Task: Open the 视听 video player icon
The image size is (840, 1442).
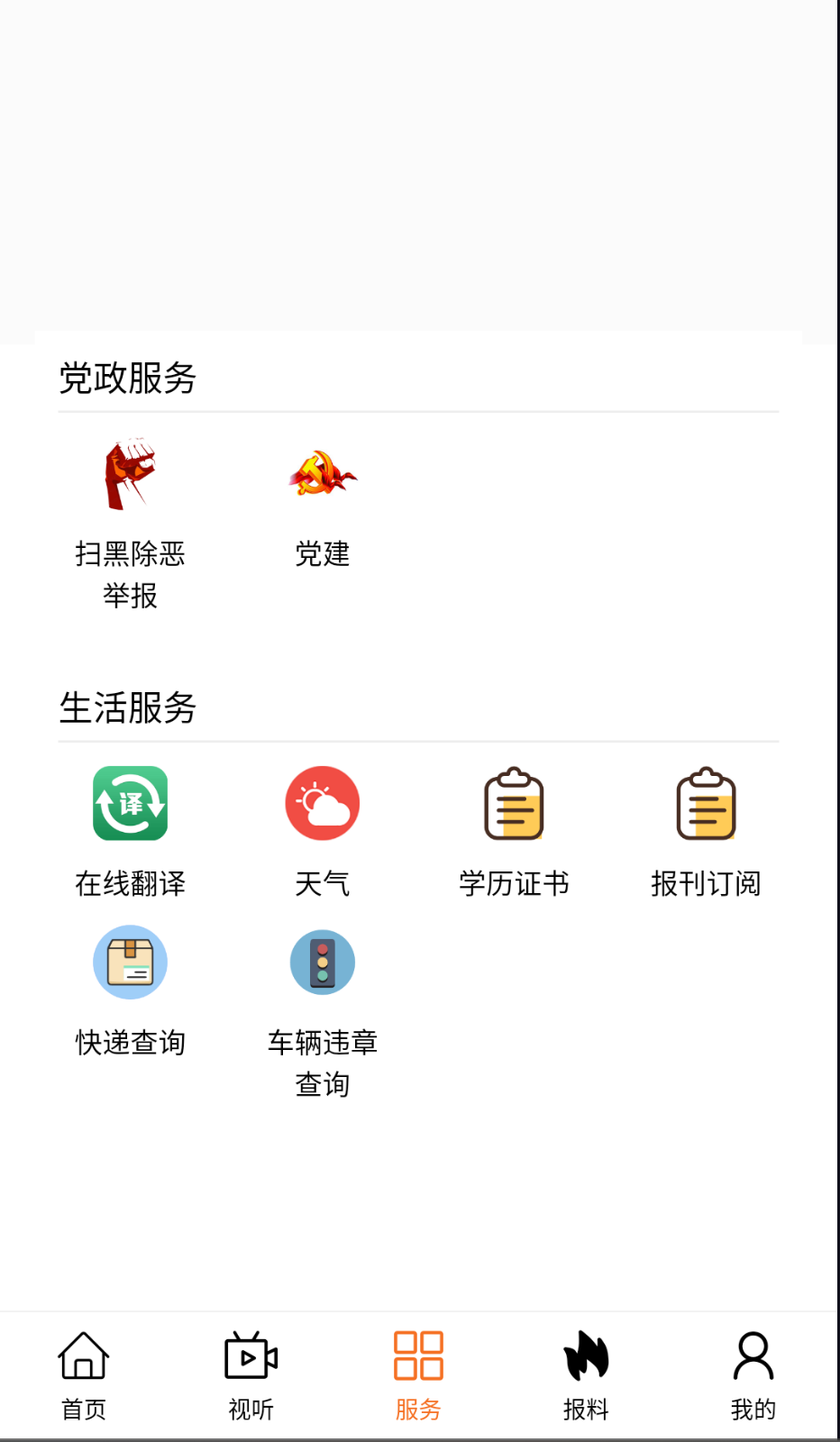Action: (x=250, y=1354)
